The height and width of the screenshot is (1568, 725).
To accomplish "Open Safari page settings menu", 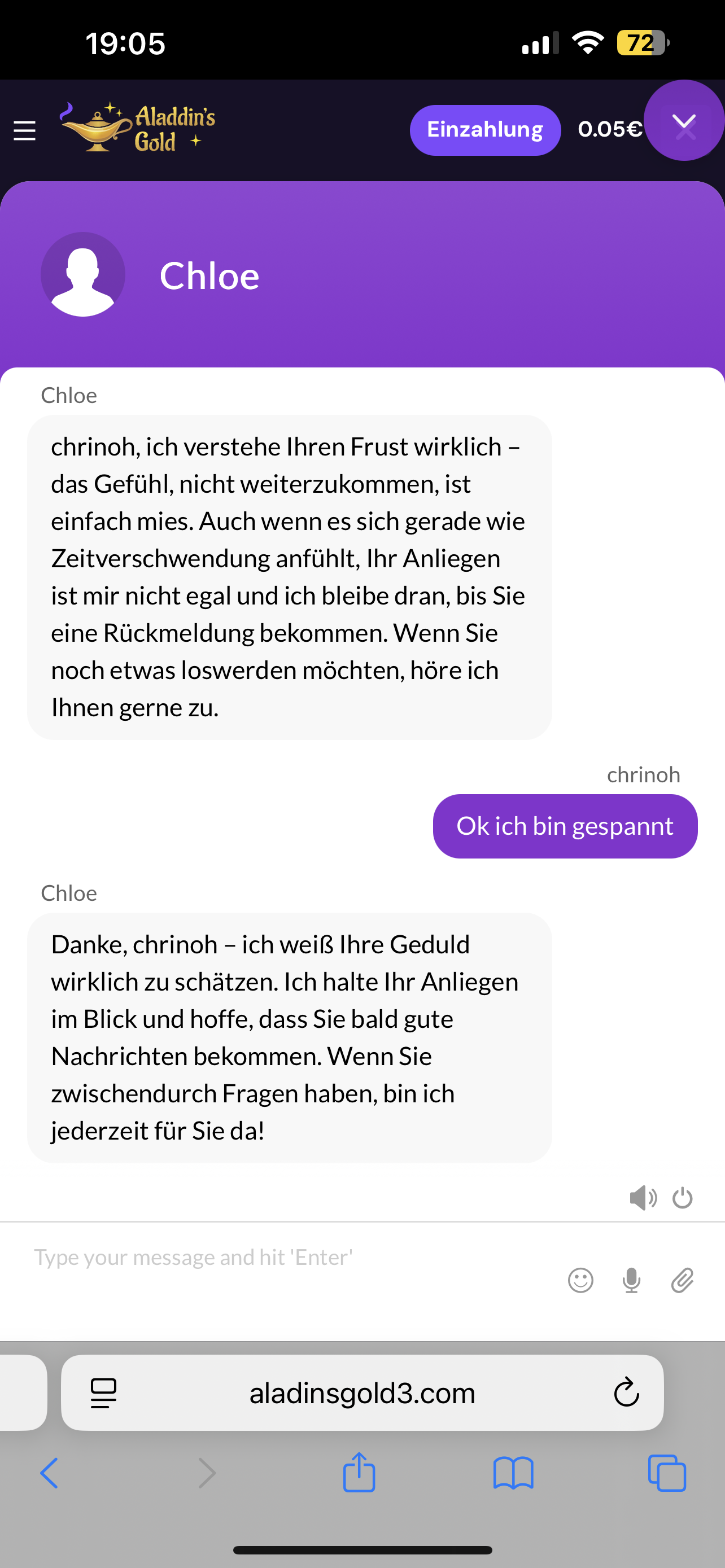I will [103, 1392].
